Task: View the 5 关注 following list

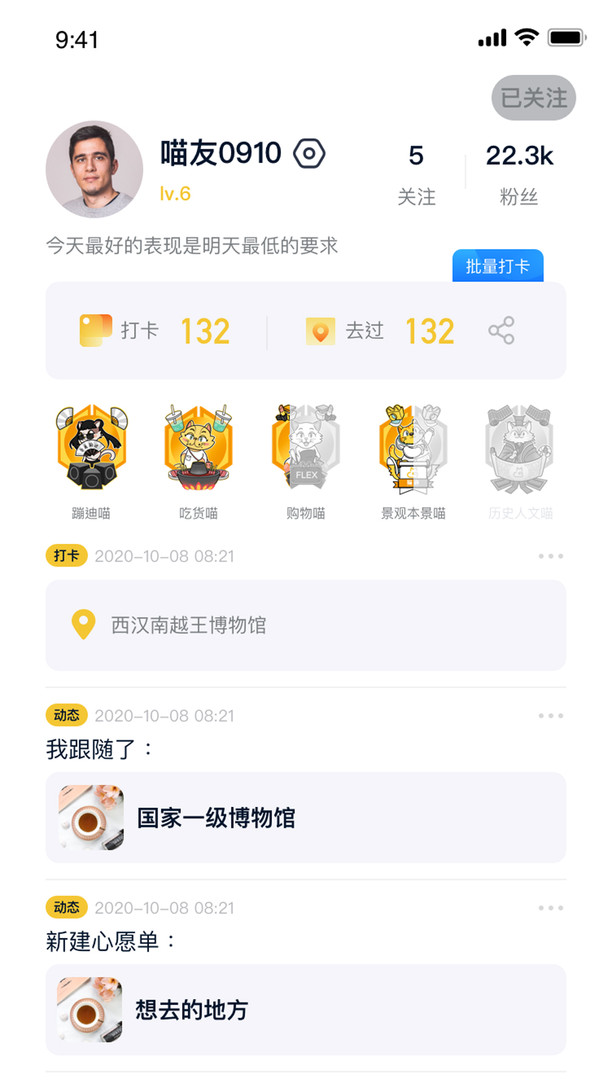Action: click(416, 174)
